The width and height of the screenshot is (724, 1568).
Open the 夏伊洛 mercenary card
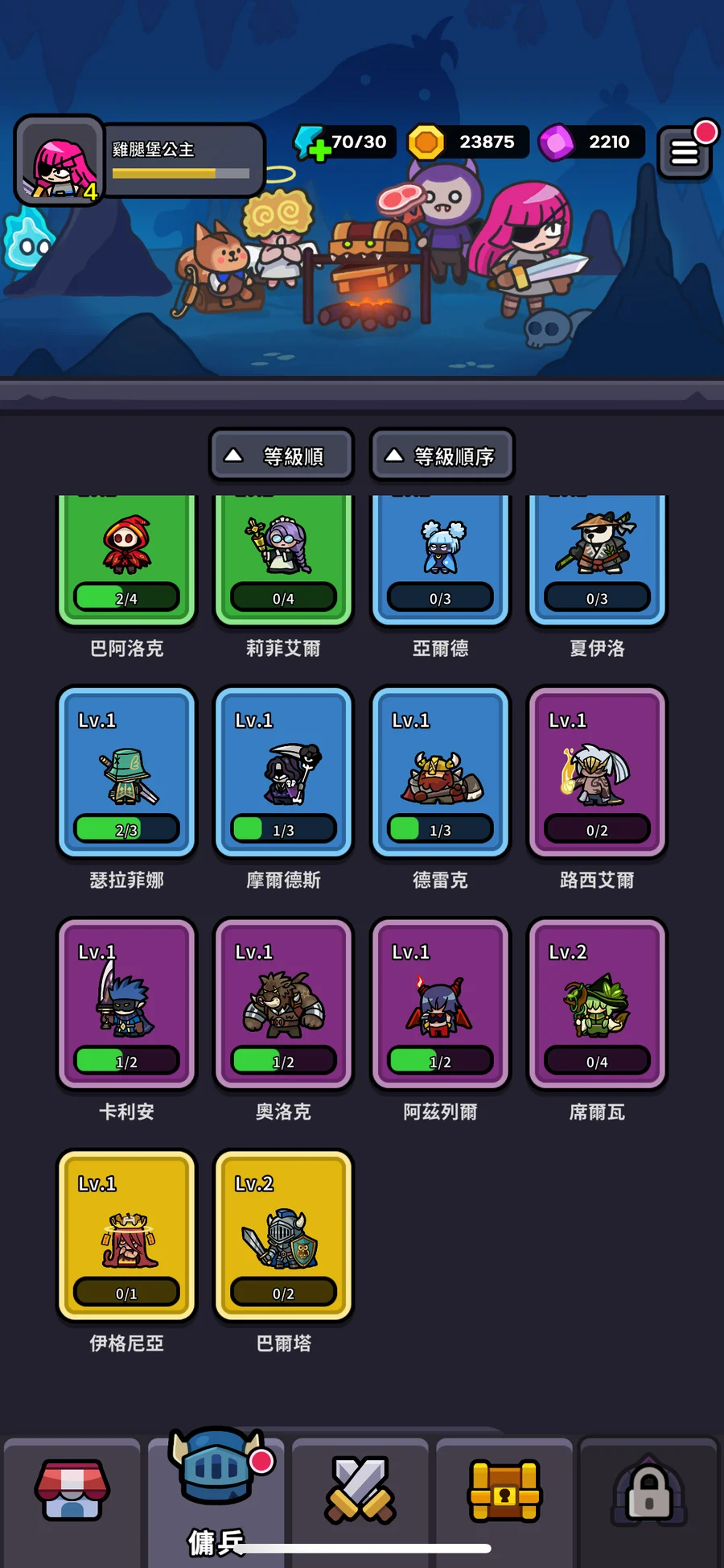(597, 559)
